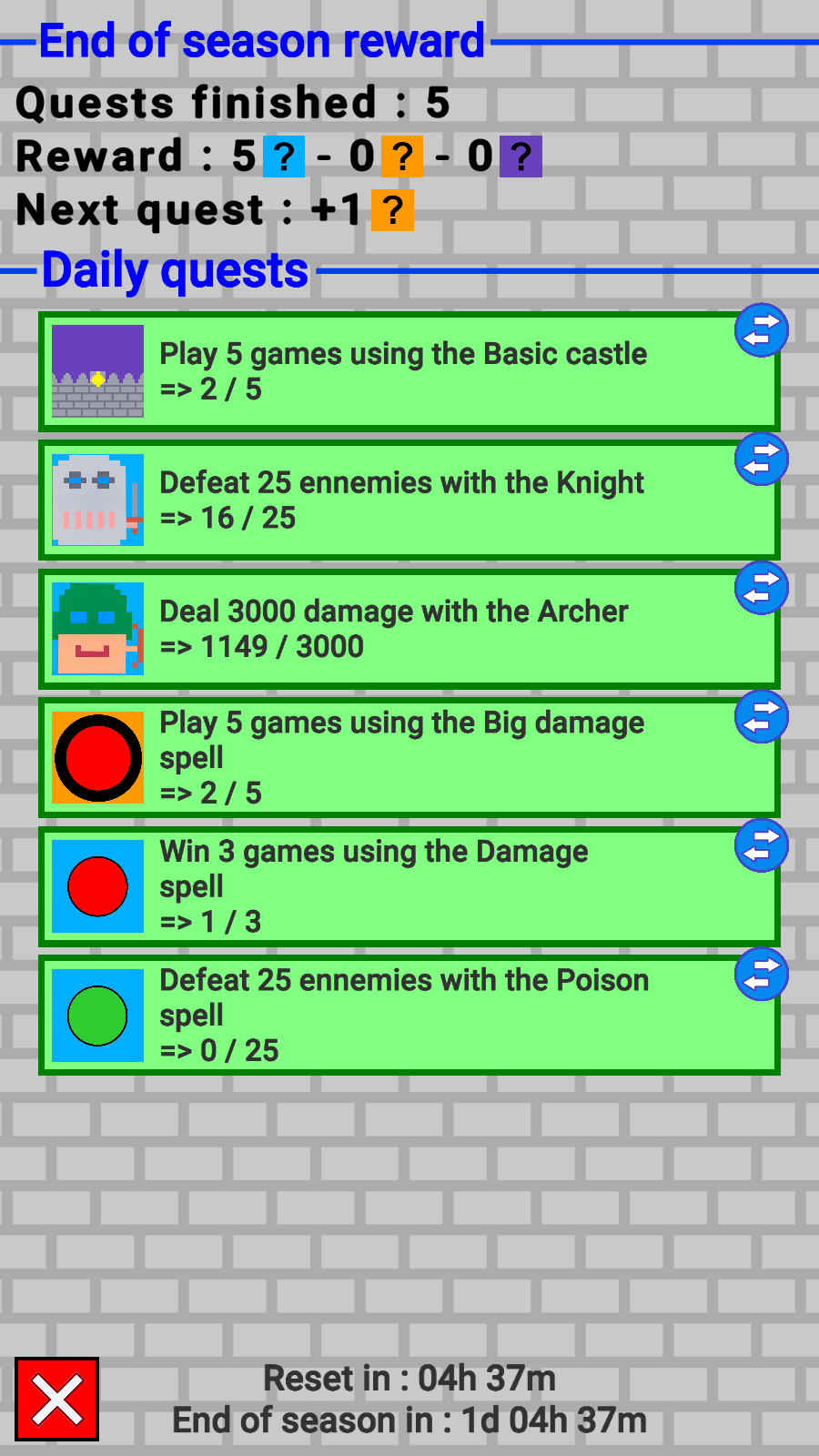Close the quests screen
Viewport: 819px width, 1456px height.
pyautogui.click(x=56, y=1400)
